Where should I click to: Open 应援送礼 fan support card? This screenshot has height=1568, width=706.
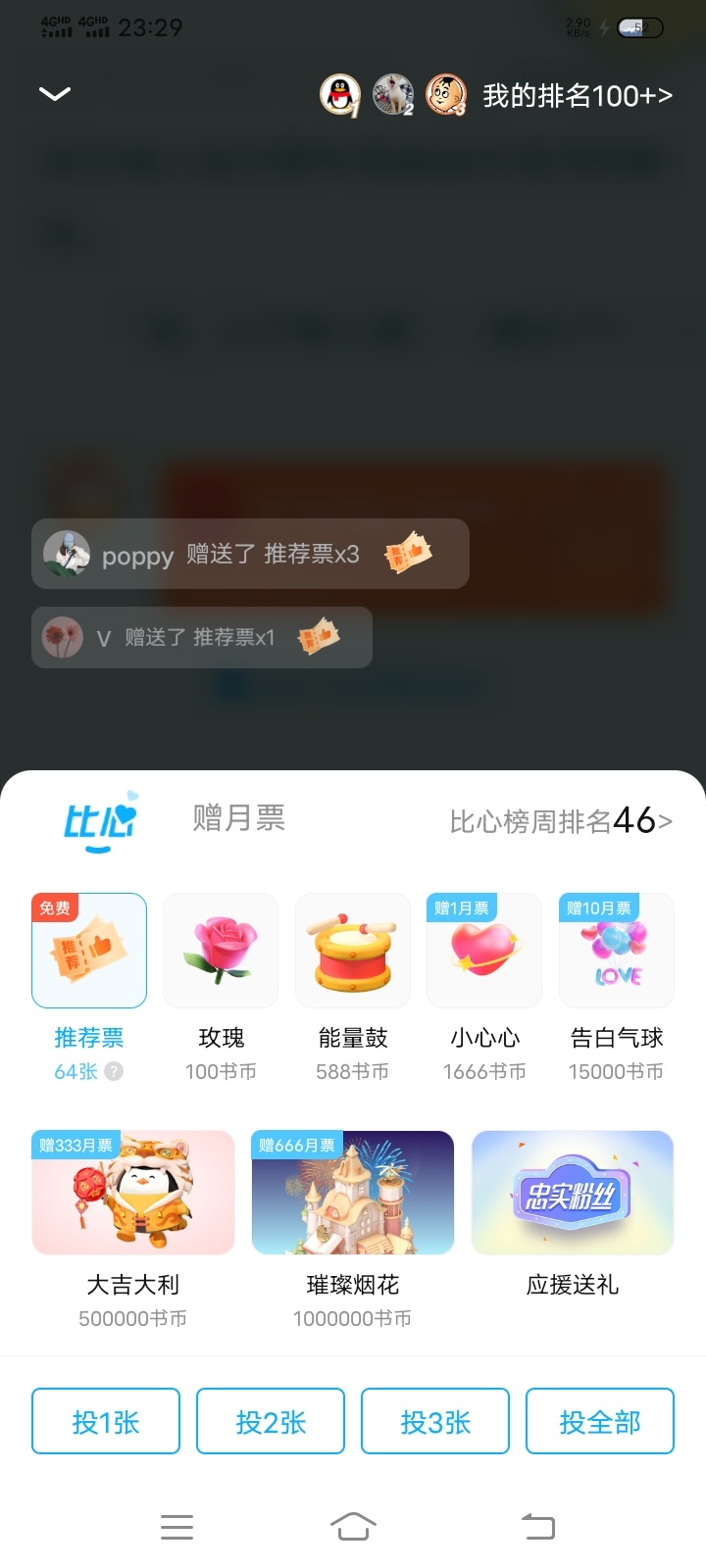[573, 1193]
